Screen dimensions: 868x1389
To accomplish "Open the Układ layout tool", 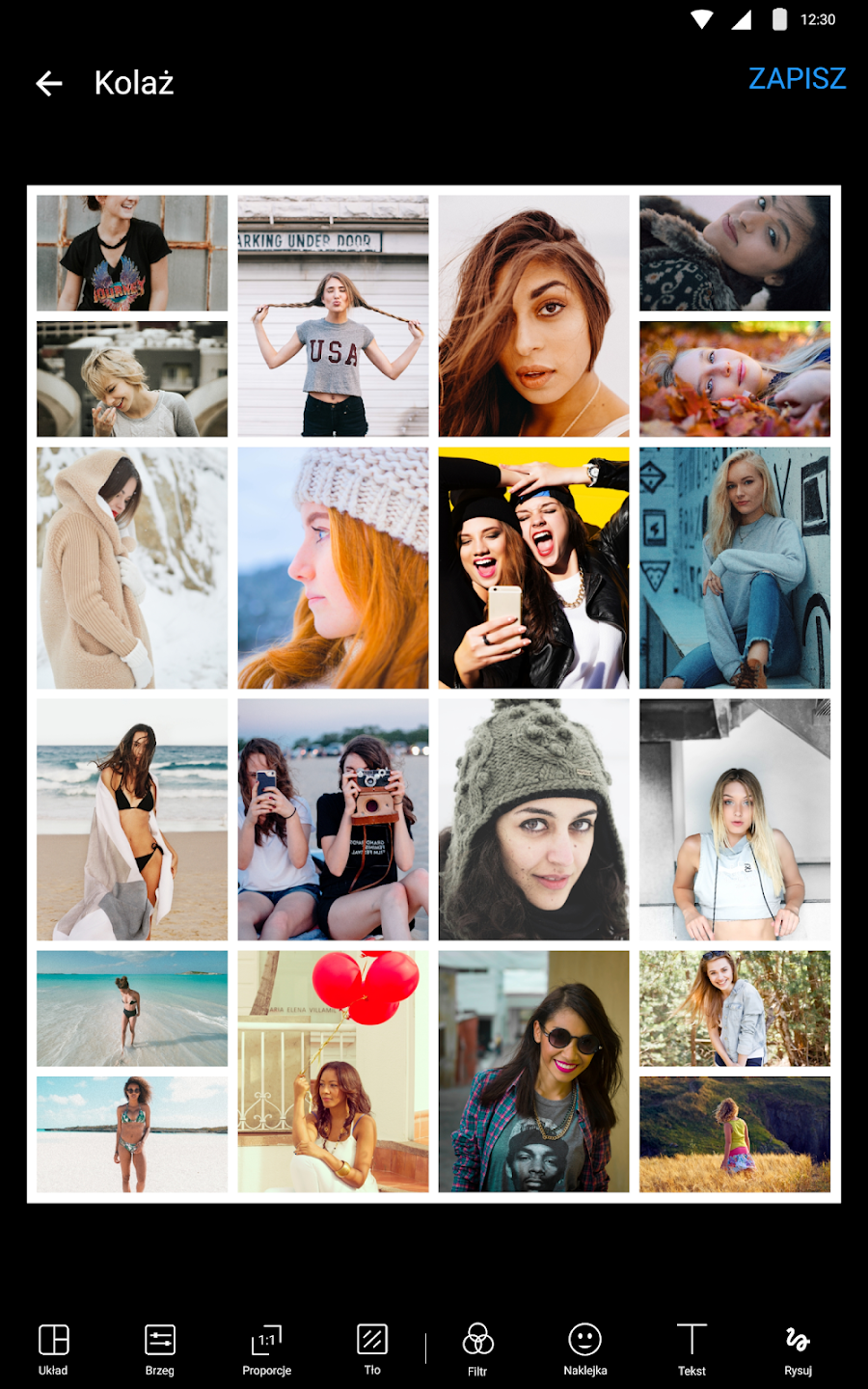I will coord(53,1348).
